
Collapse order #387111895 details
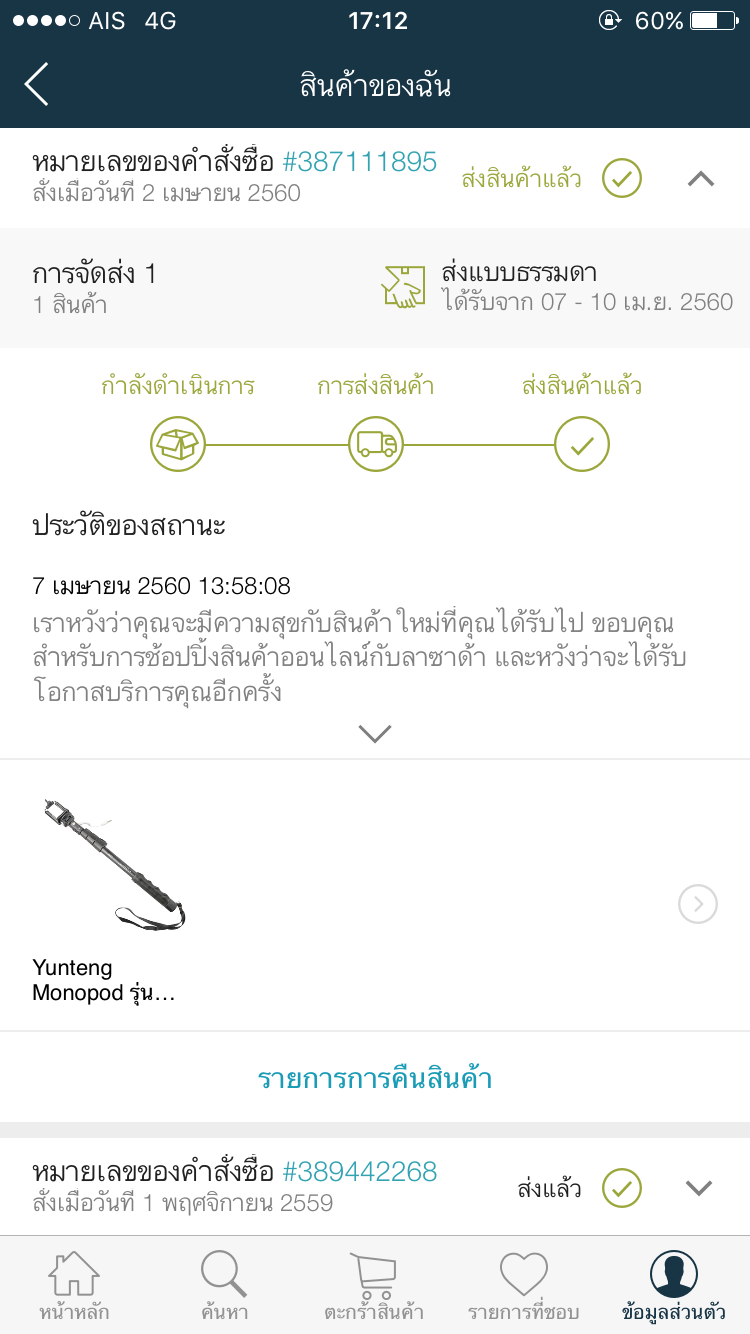700,180
